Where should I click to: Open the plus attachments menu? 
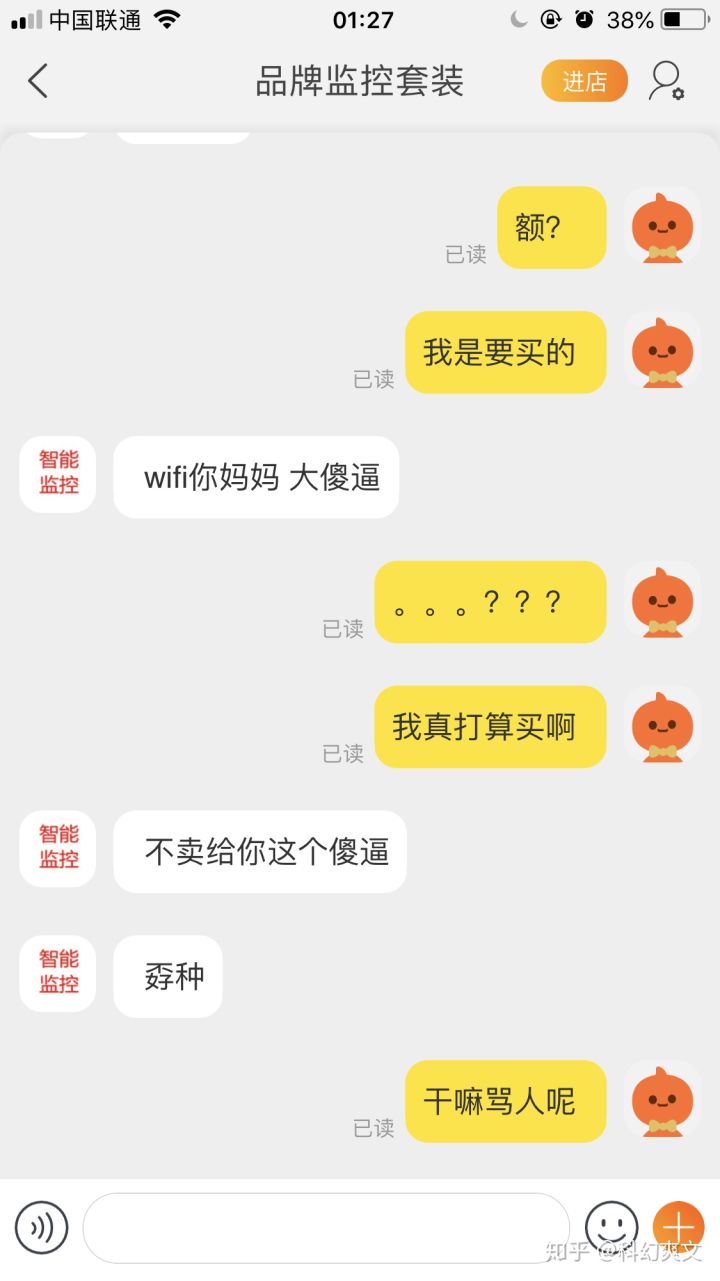678,1227
